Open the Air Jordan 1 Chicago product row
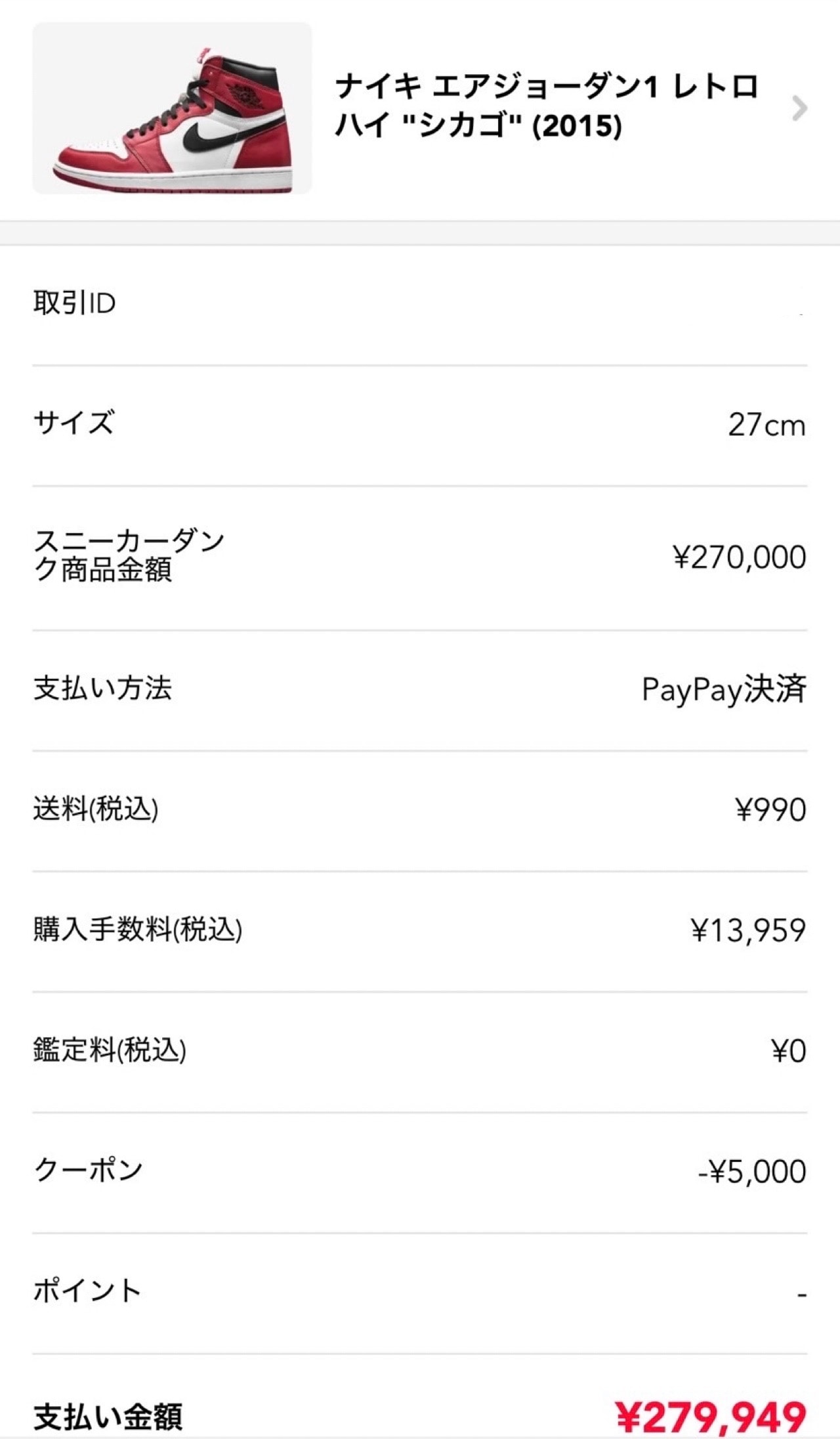The height and width of the screenshot is (1439, 840). click(x=420, y=108)
